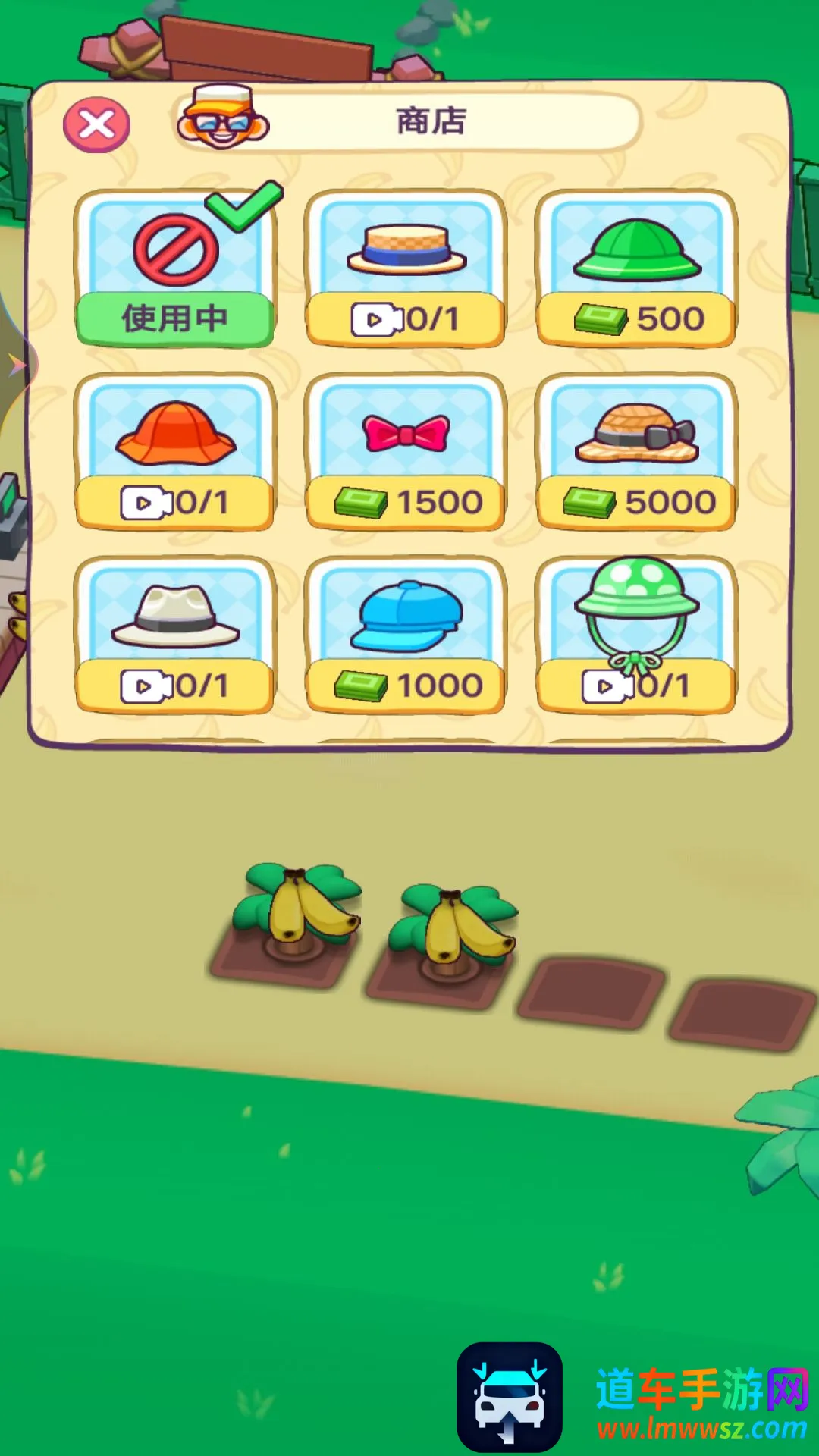819x1456 pixels.
Task: Watch an ad for the white fedora hat
Action: tap(175, 686)
